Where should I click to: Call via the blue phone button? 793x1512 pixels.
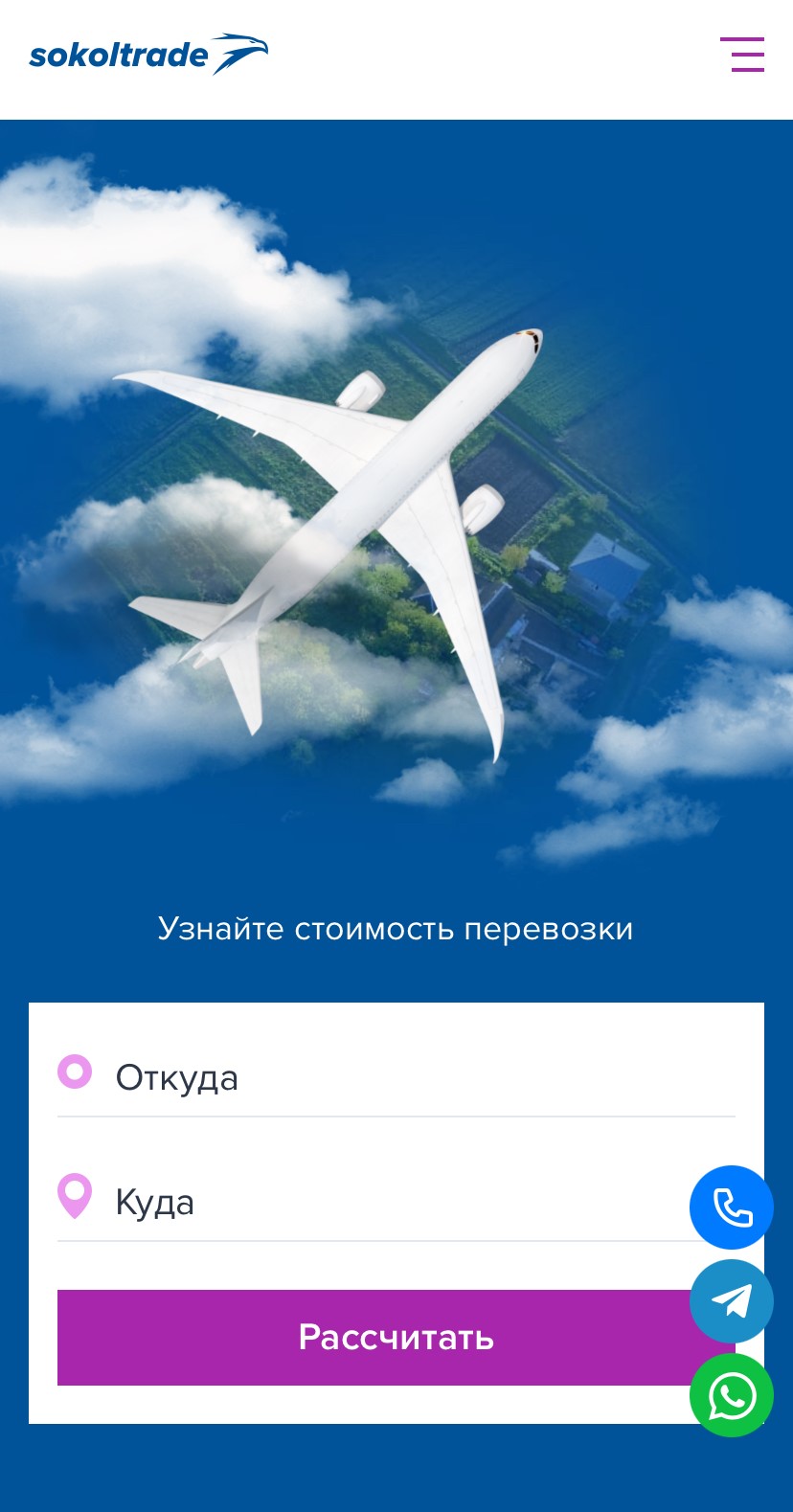click(x=732, y=1207)
